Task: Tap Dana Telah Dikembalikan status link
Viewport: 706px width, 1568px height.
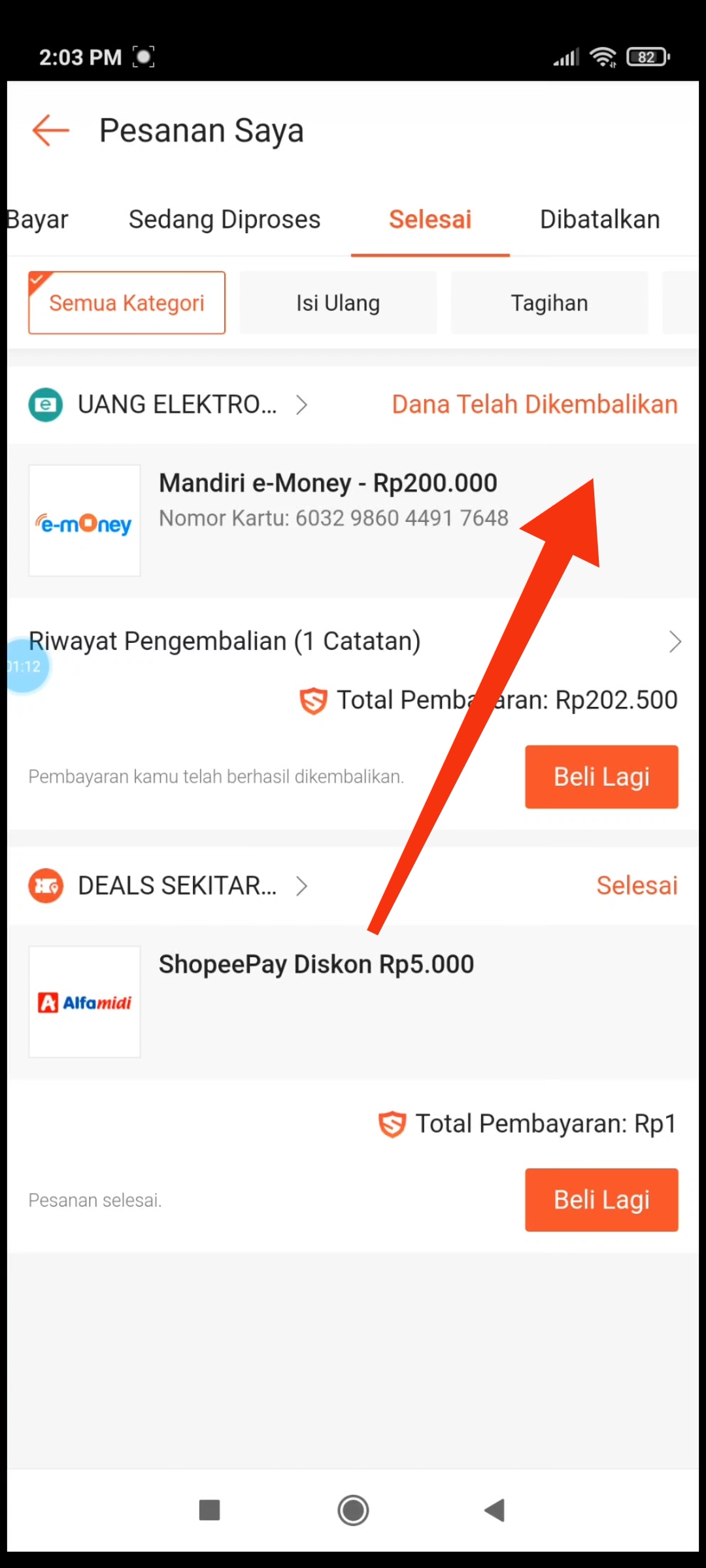Action: (533, 404)
